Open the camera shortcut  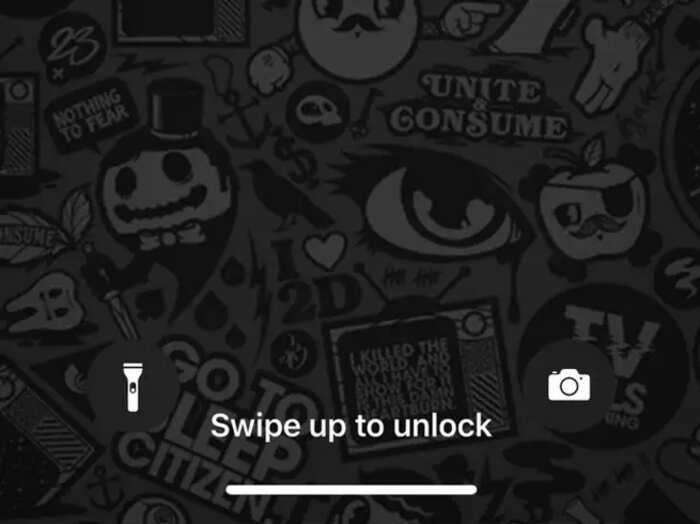[569, 383]
